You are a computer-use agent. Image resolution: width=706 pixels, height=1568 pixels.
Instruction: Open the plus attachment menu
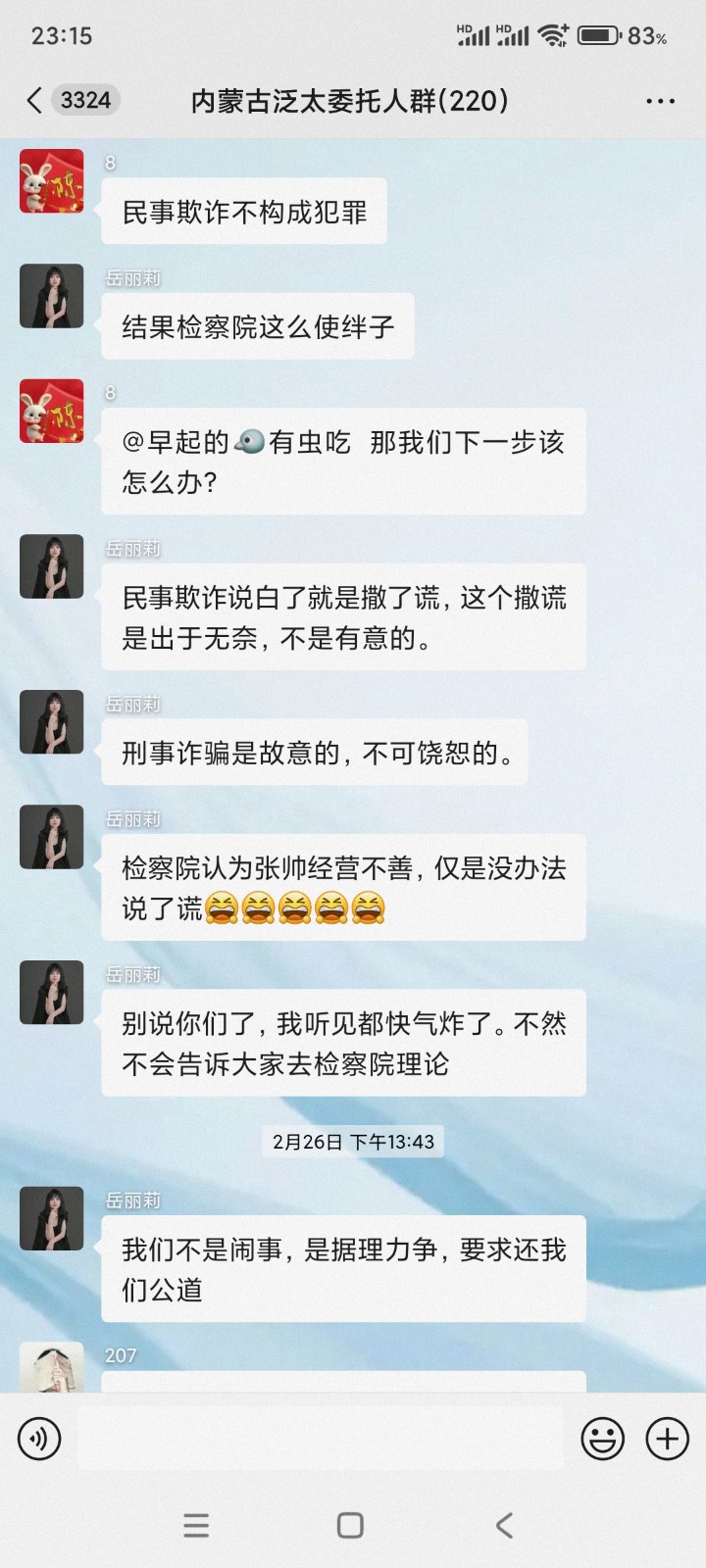click(x=667, y=1439)
